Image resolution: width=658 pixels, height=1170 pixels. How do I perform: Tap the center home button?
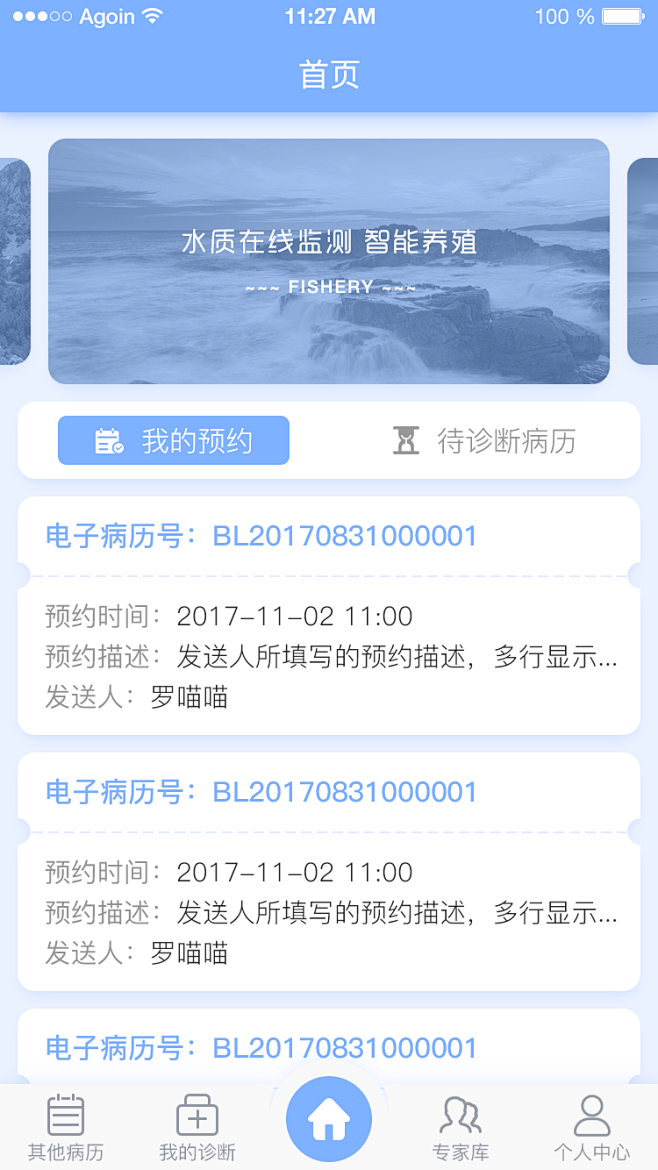pos(329,1121)
